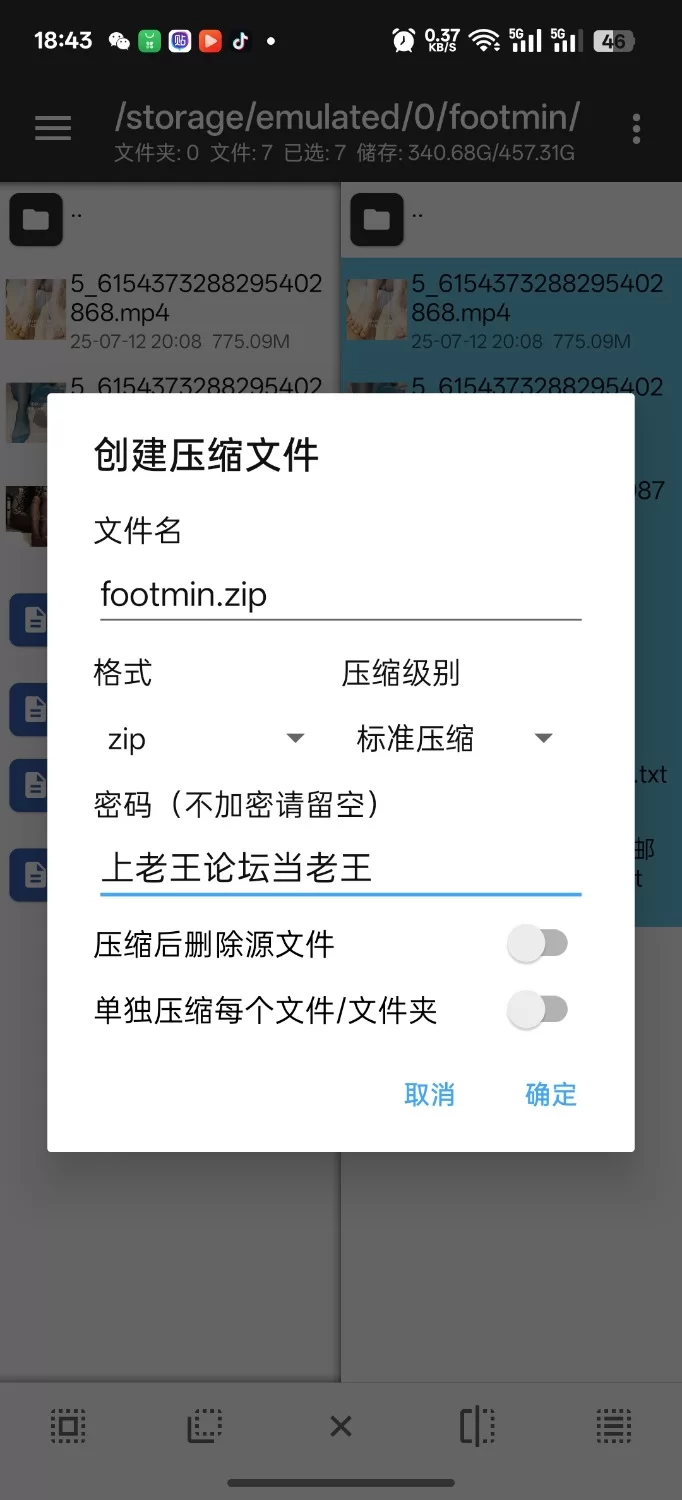Toggle 单独压缩每个文件/文件夹 switch
This screenshot has width=682, height=1500.
click(538, 1011)
